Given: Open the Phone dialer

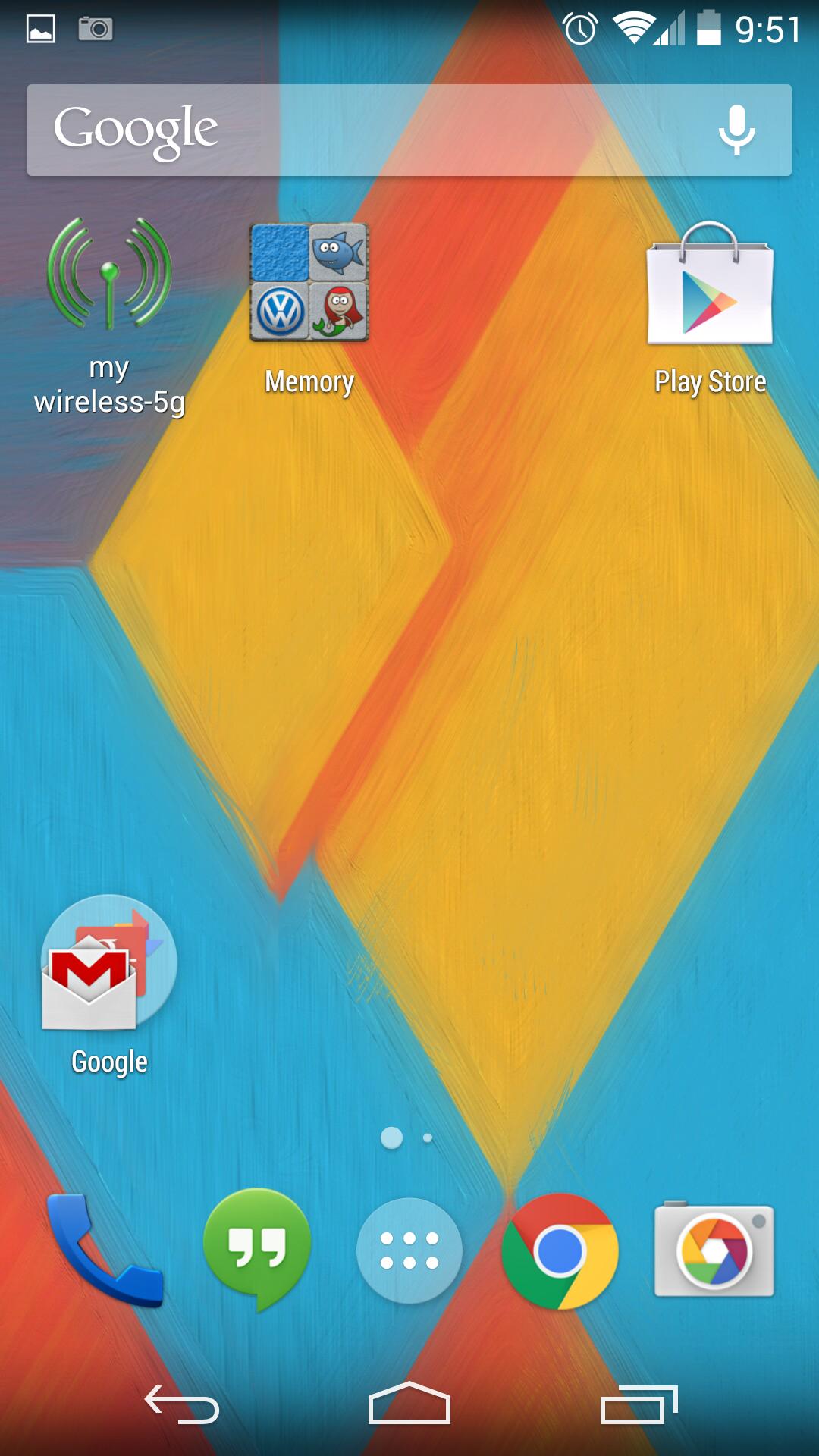Looking at the screenshot, I should [105, 1250].
